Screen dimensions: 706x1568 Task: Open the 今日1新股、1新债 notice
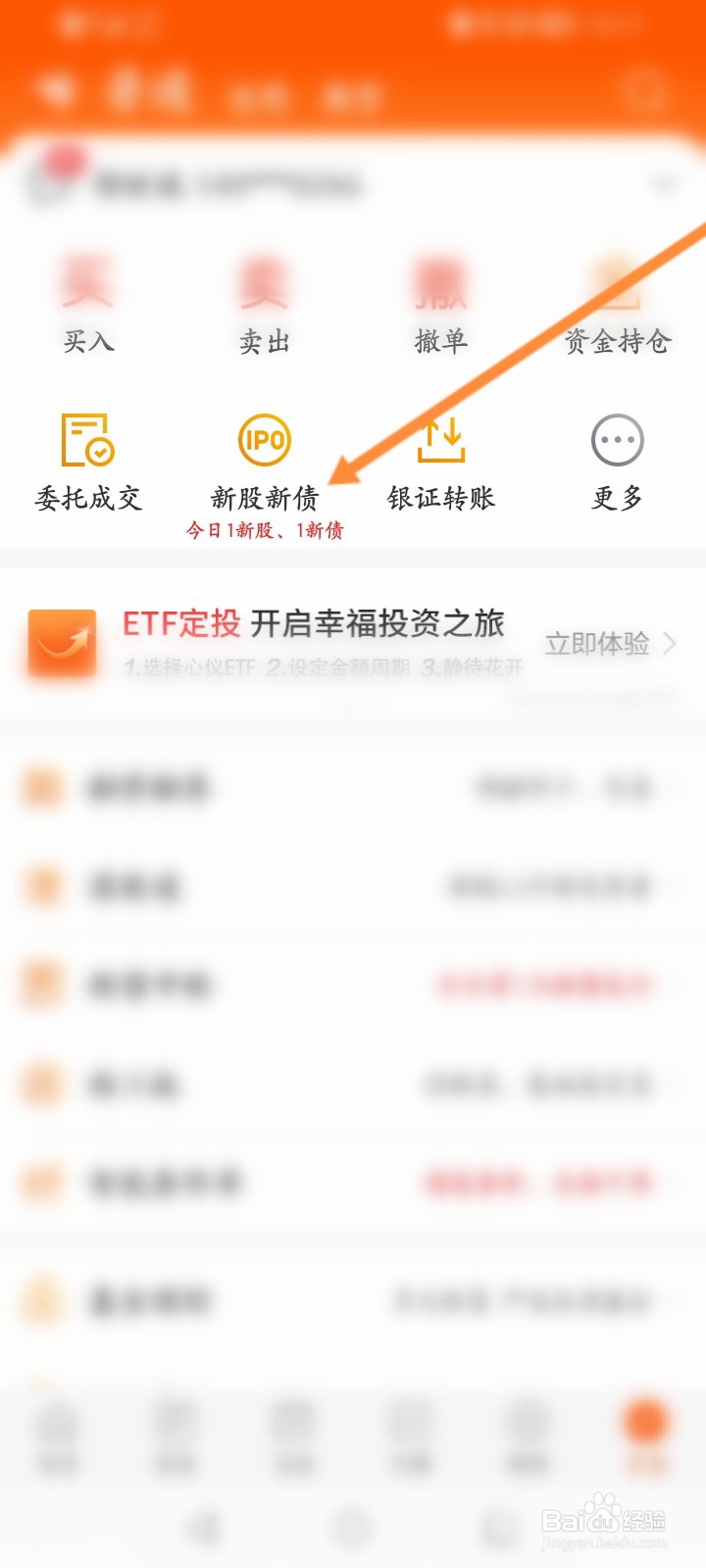[x=263, y=532]
